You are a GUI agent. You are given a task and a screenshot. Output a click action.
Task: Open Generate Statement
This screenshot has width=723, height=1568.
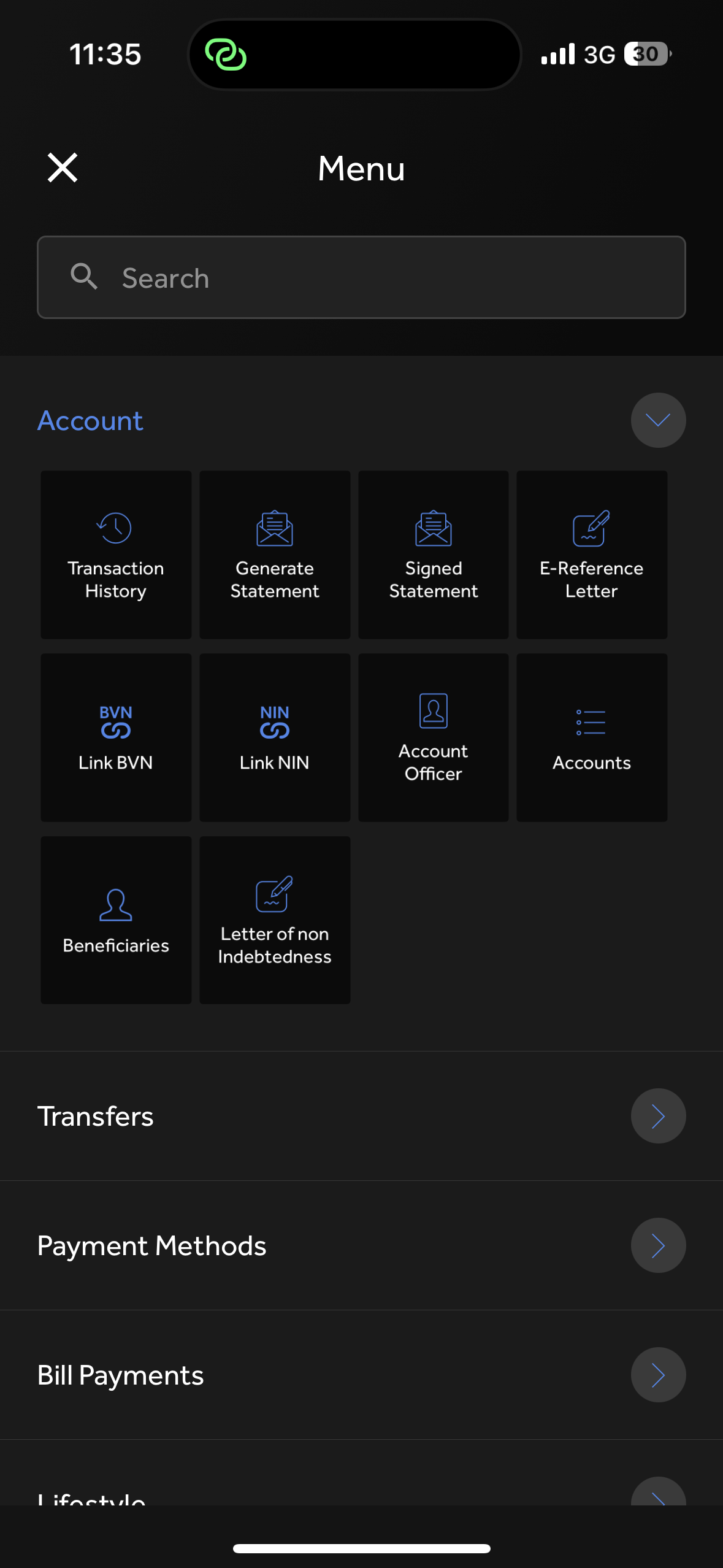[275, 555]
